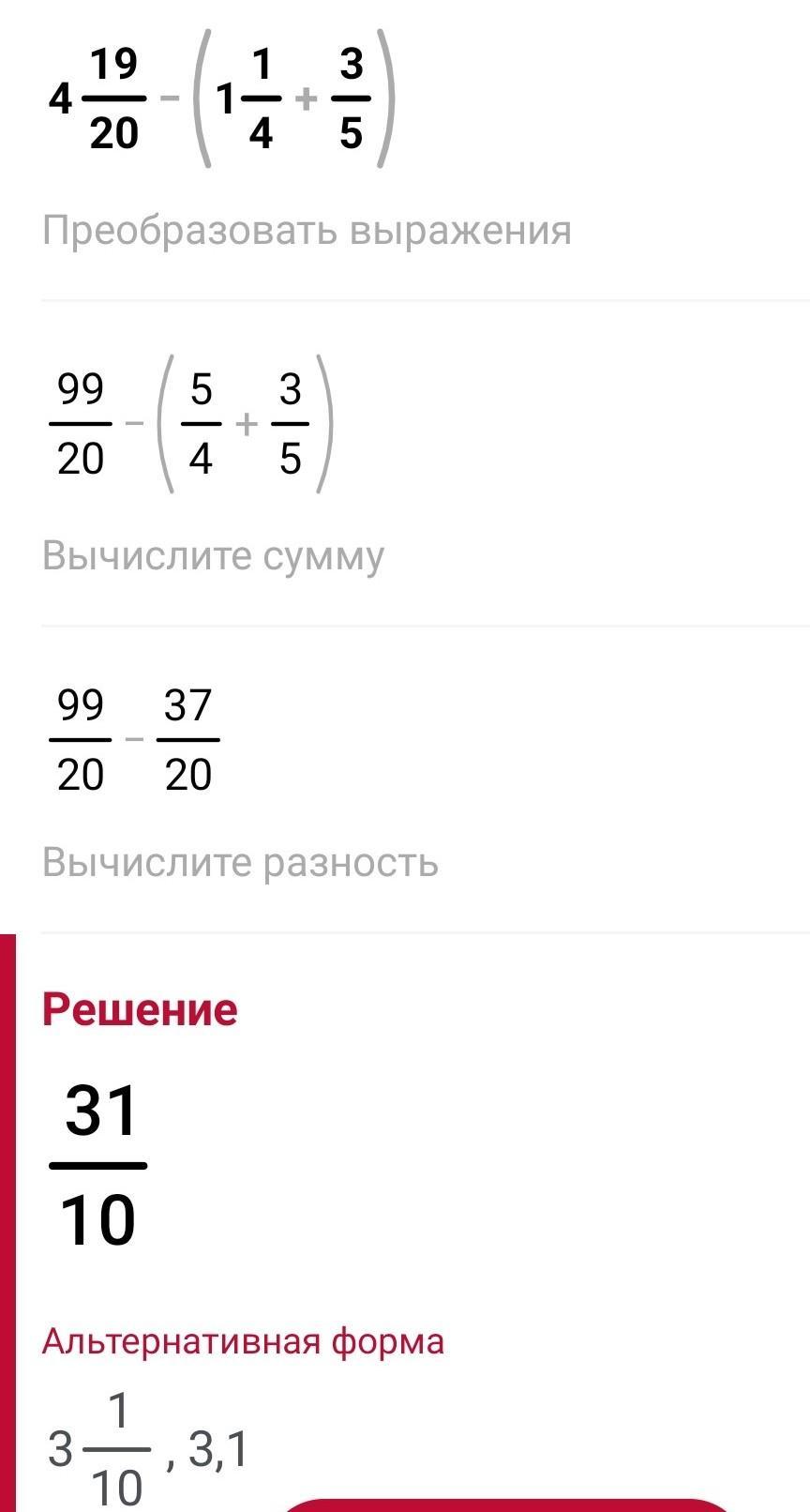Expand the "Вычислите разность" step
810x1512 pixels.
tap(240, 863)
